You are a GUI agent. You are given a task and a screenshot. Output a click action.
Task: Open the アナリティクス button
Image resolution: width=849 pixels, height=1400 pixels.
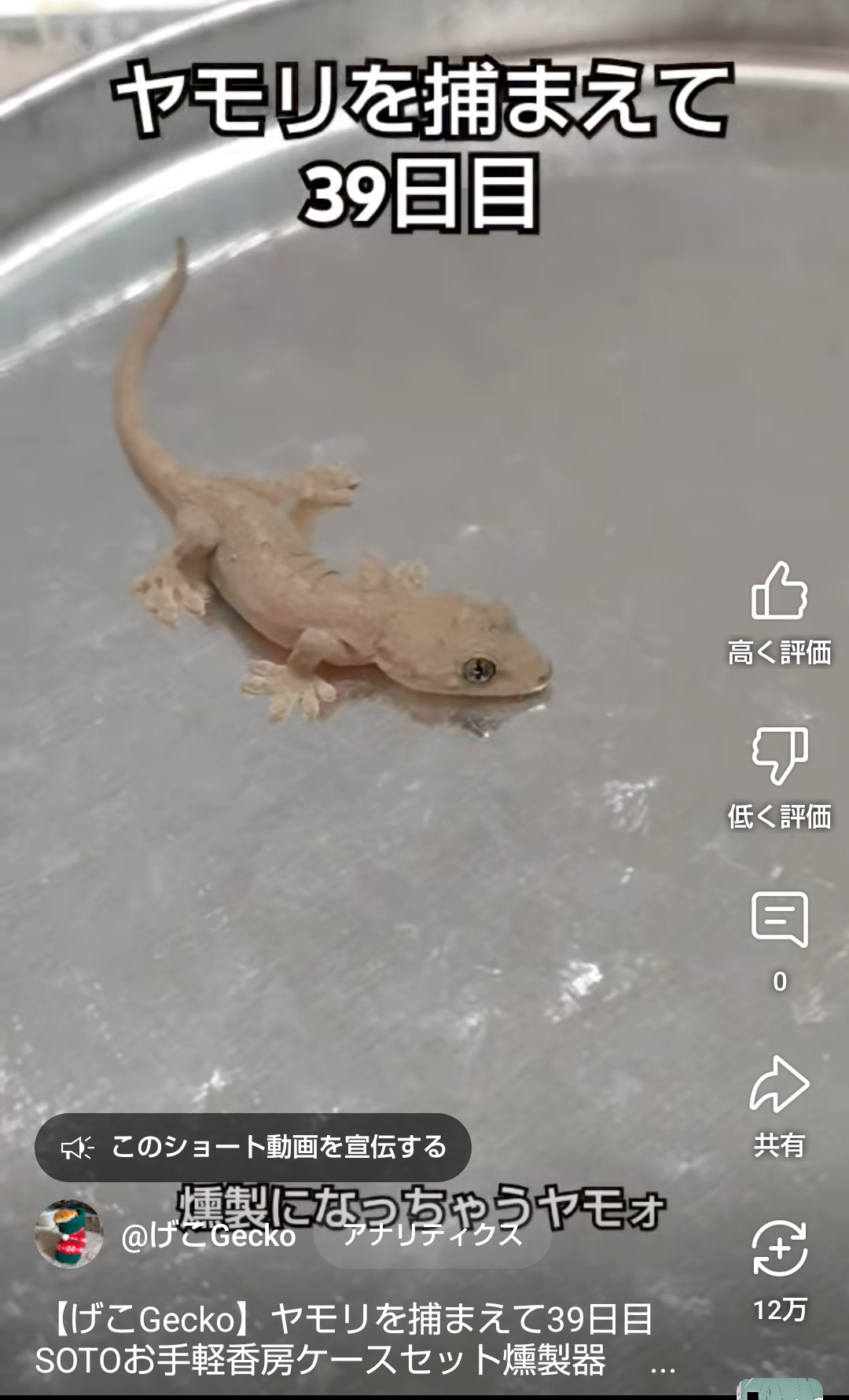pyautogui.click(x=432, y=1235)
